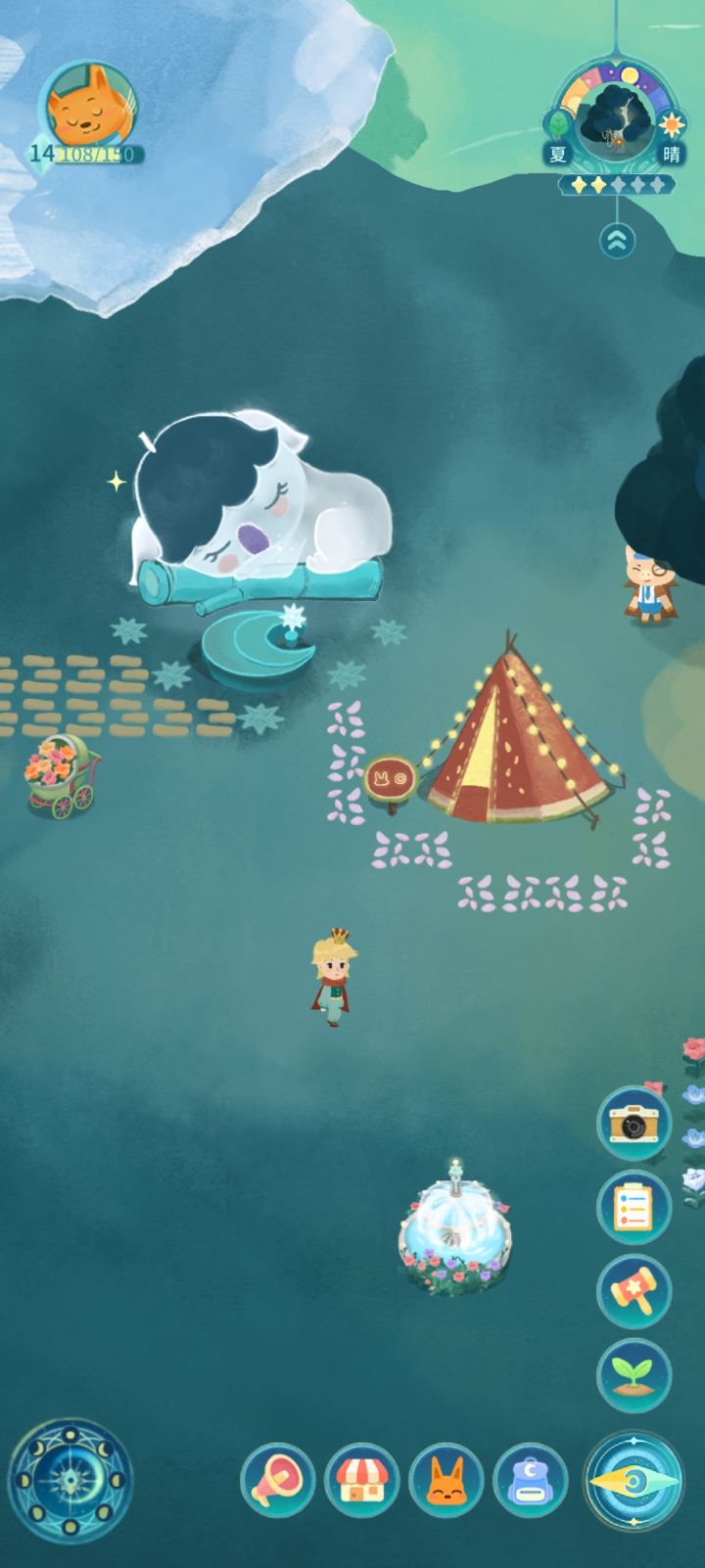Tap the little prince character

[333, 979]
